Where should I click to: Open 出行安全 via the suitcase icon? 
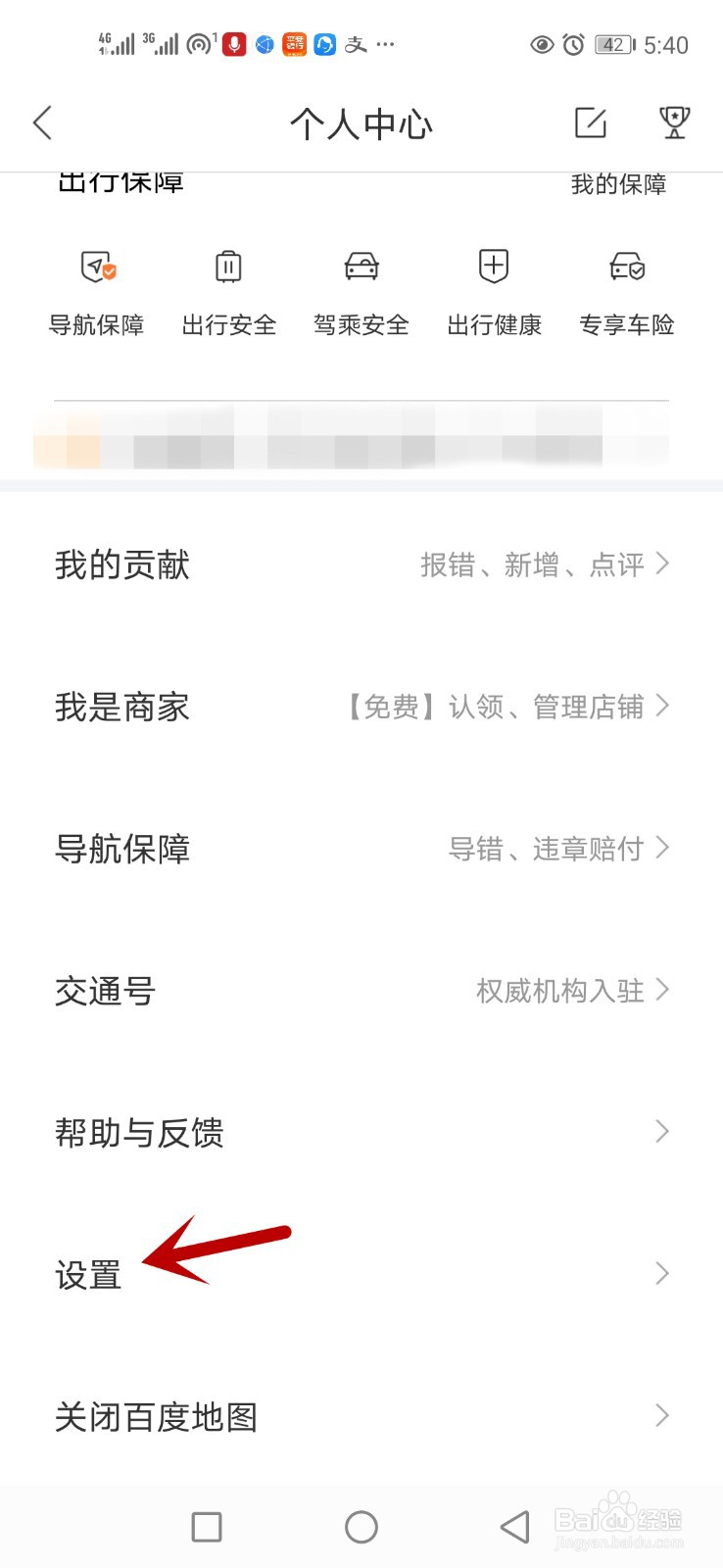coord(228,265)
